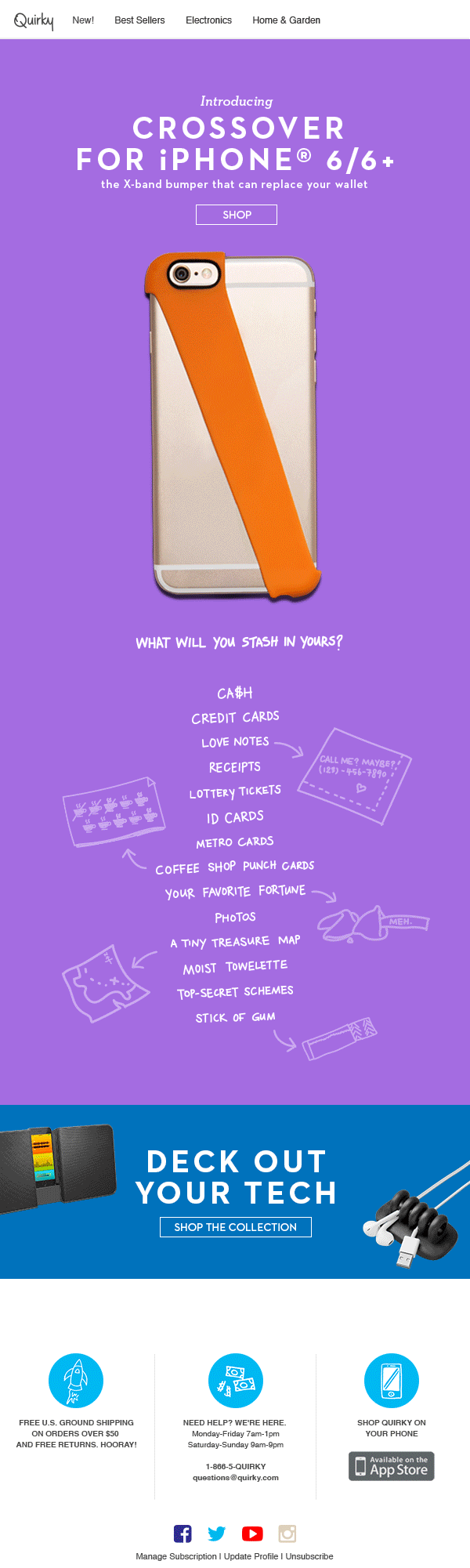Go to Best Sellers
The image size is (470, 1568).
(x=139, y=20)
